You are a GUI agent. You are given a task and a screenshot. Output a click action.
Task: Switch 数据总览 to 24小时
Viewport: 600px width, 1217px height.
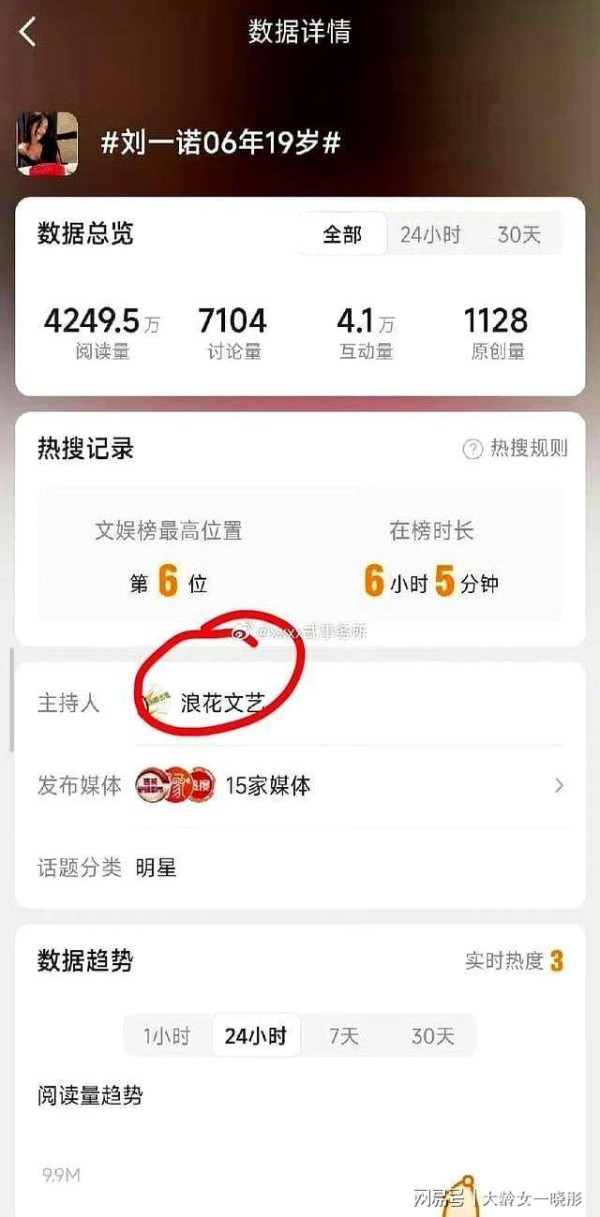(x=430, y=235)
